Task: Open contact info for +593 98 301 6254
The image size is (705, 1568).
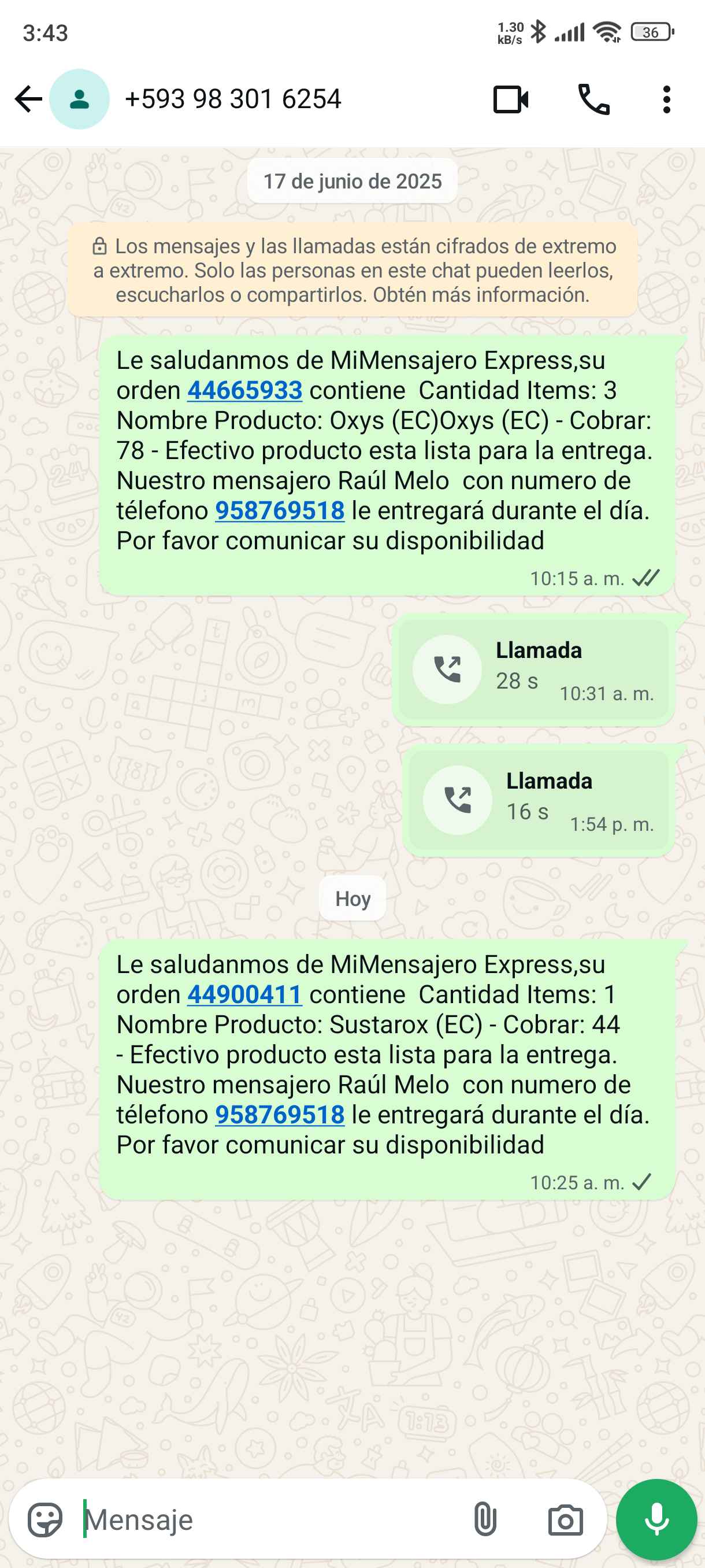Action: pyautogui.click(x=232, y=99)
